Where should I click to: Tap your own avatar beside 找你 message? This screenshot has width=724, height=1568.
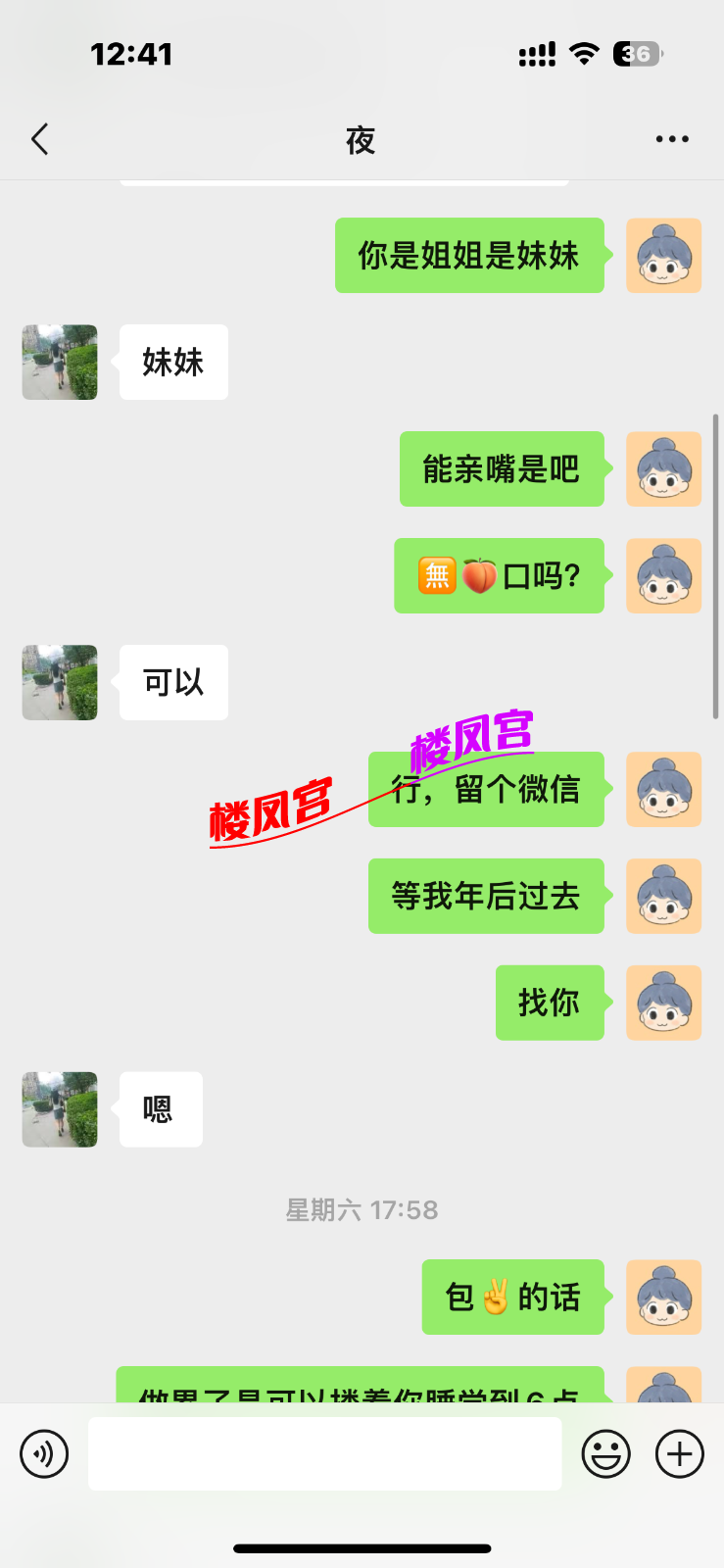663,1003
